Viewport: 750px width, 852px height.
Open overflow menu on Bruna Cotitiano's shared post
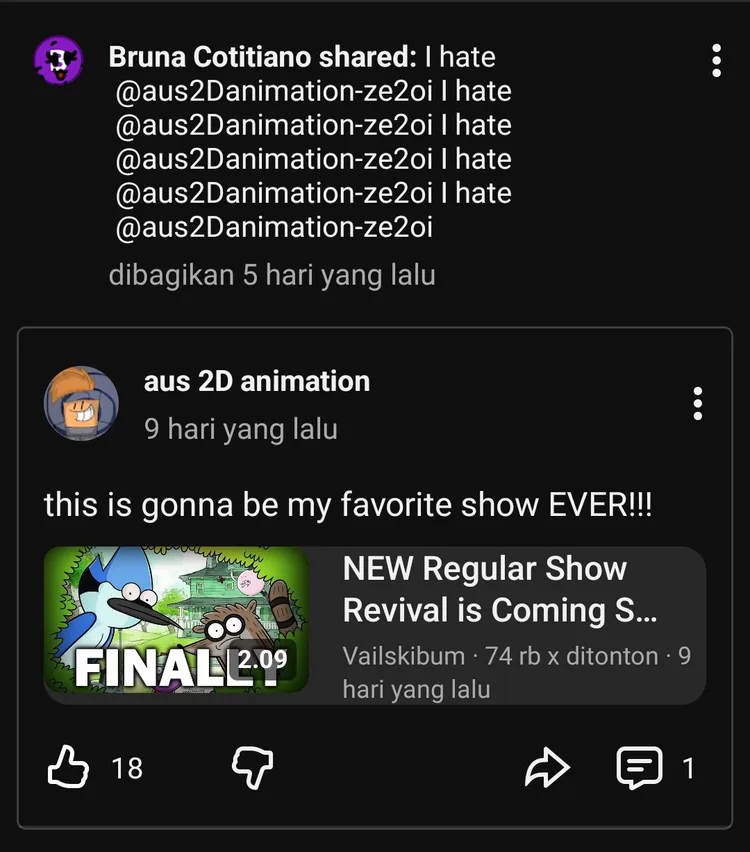coord(716,61)
